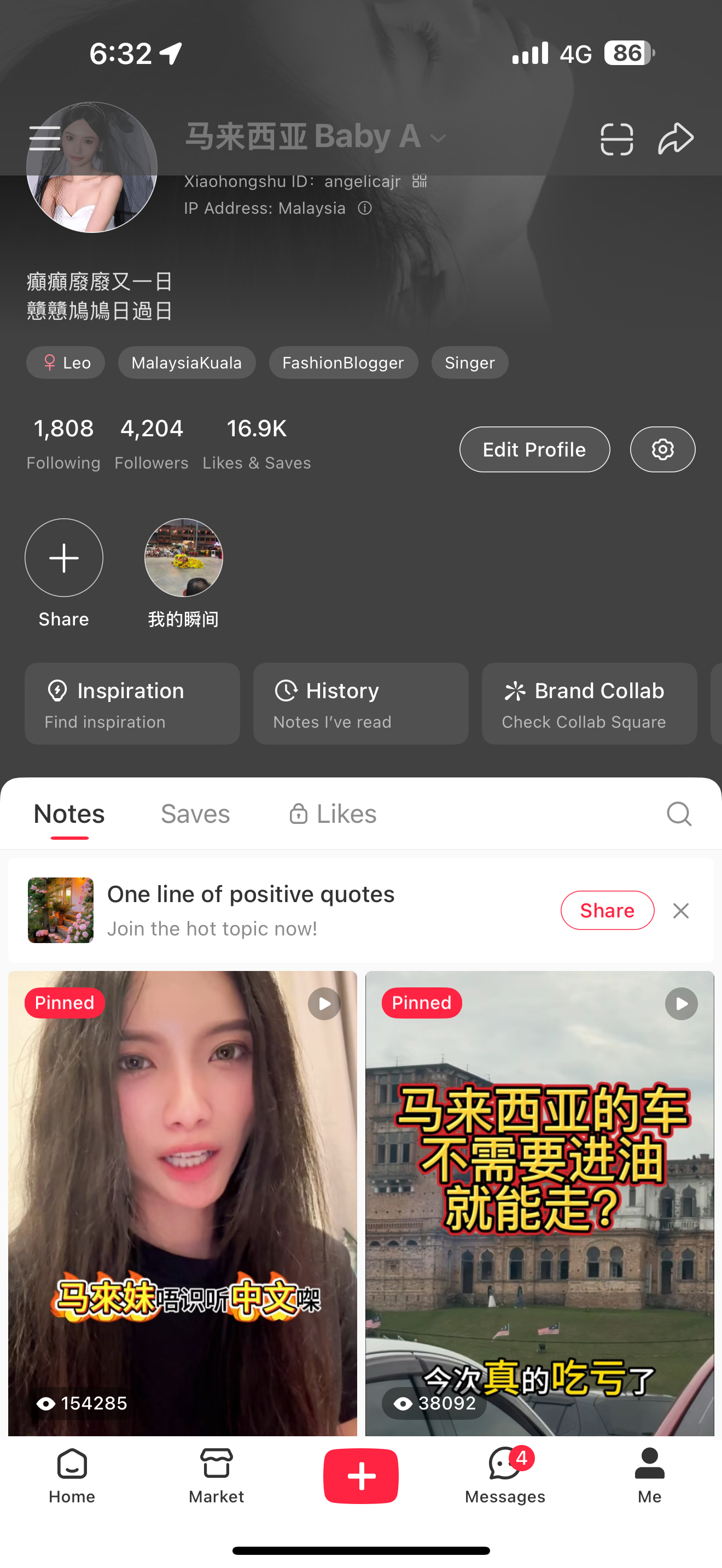Viewport: 722px width, 1568px height.
Task: Tap the IP Address info circle
Action: (x=365, y=208)
